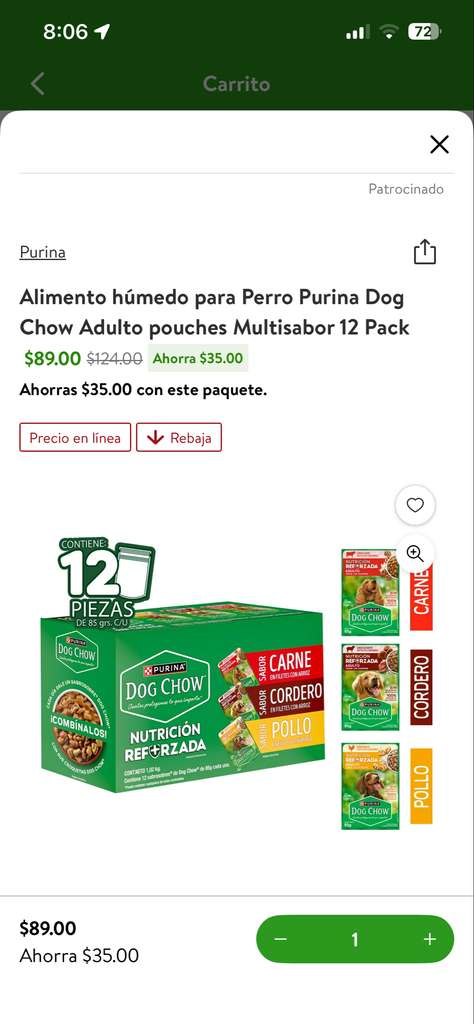Share this Dog Chow product
The image size is (474, 1024).
(x=424, y=251)
